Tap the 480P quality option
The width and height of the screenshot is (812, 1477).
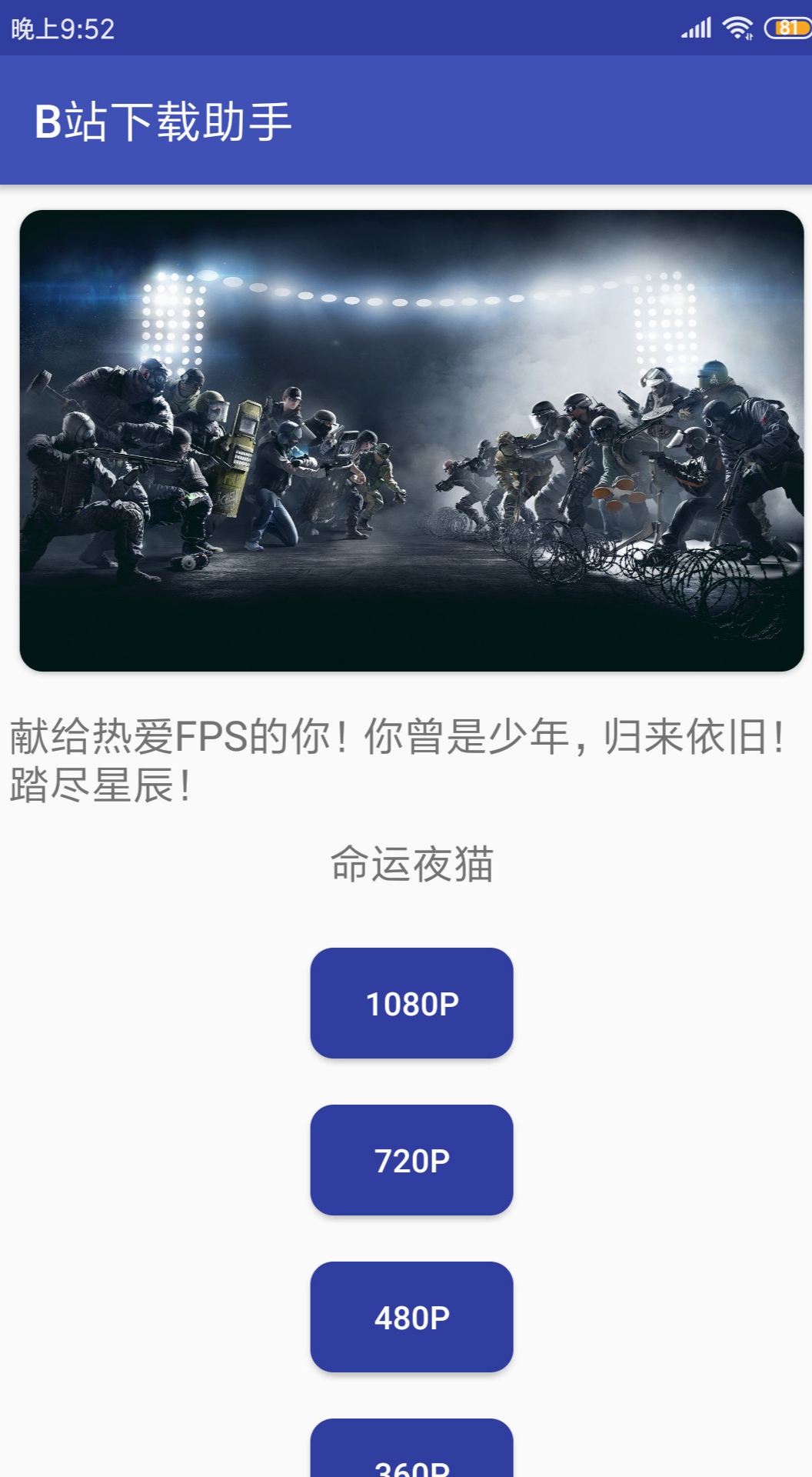(x=411, y=1317)
